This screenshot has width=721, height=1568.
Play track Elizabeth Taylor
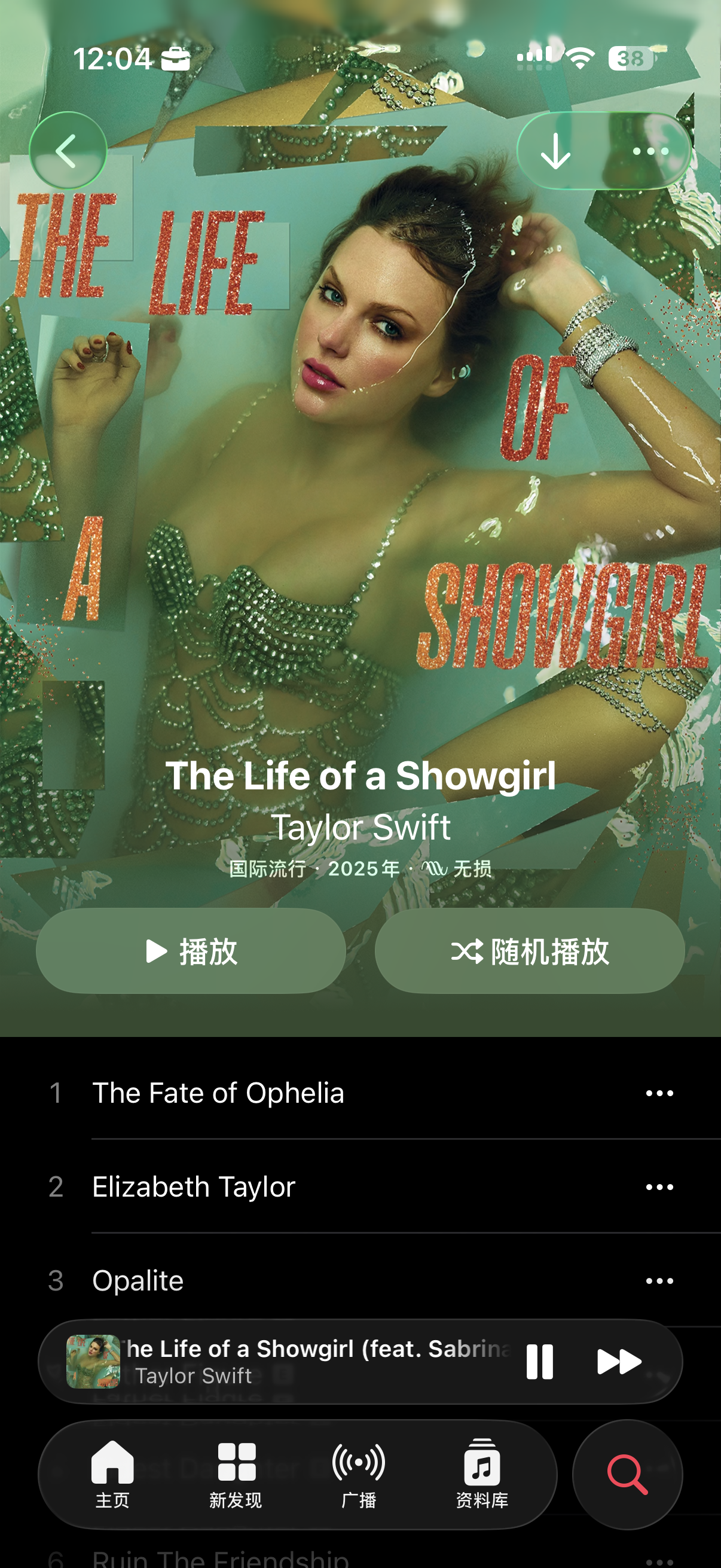point(194,1187)
